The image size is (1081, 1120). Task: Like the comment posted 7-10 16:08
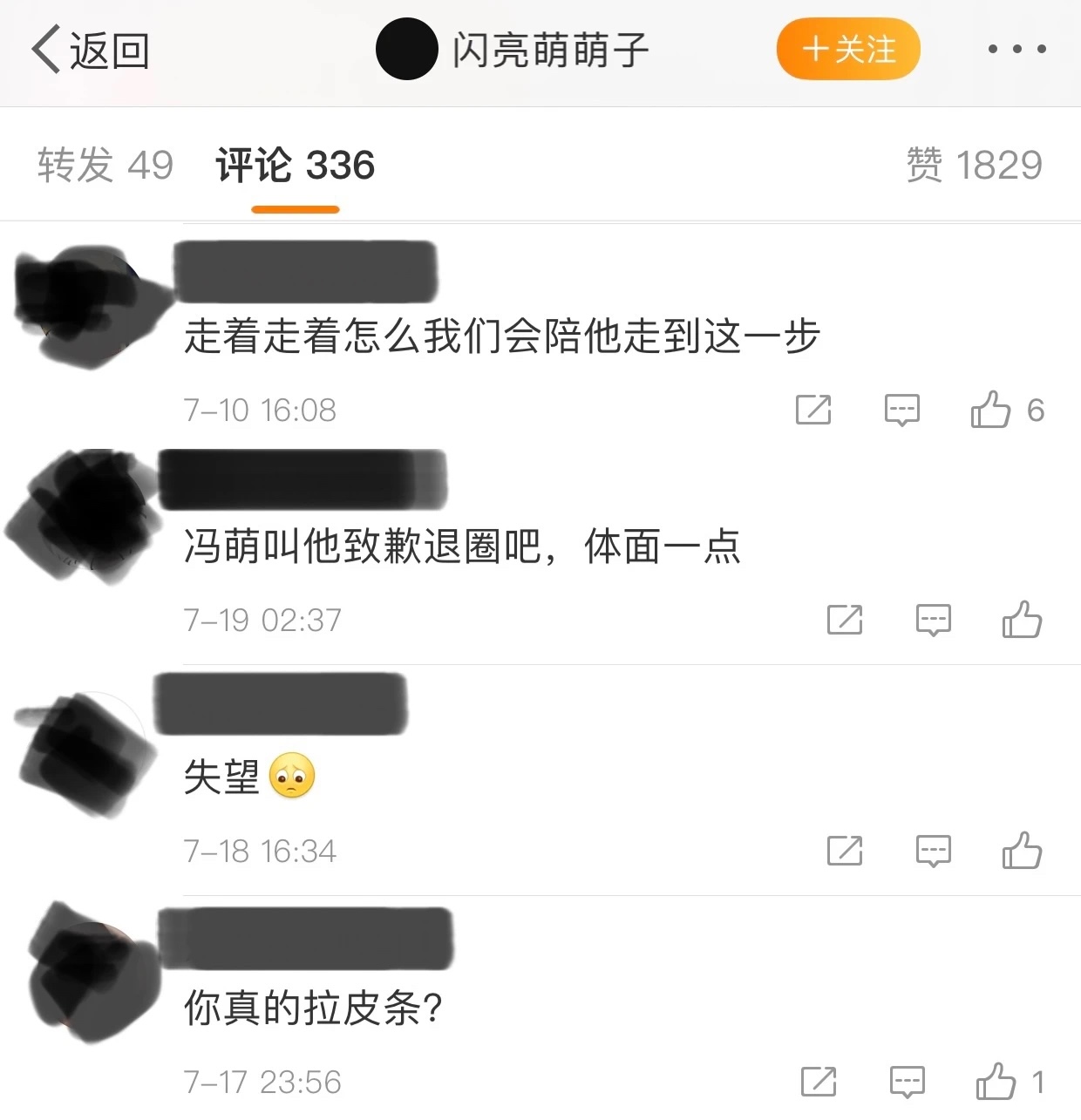point(990,410)
